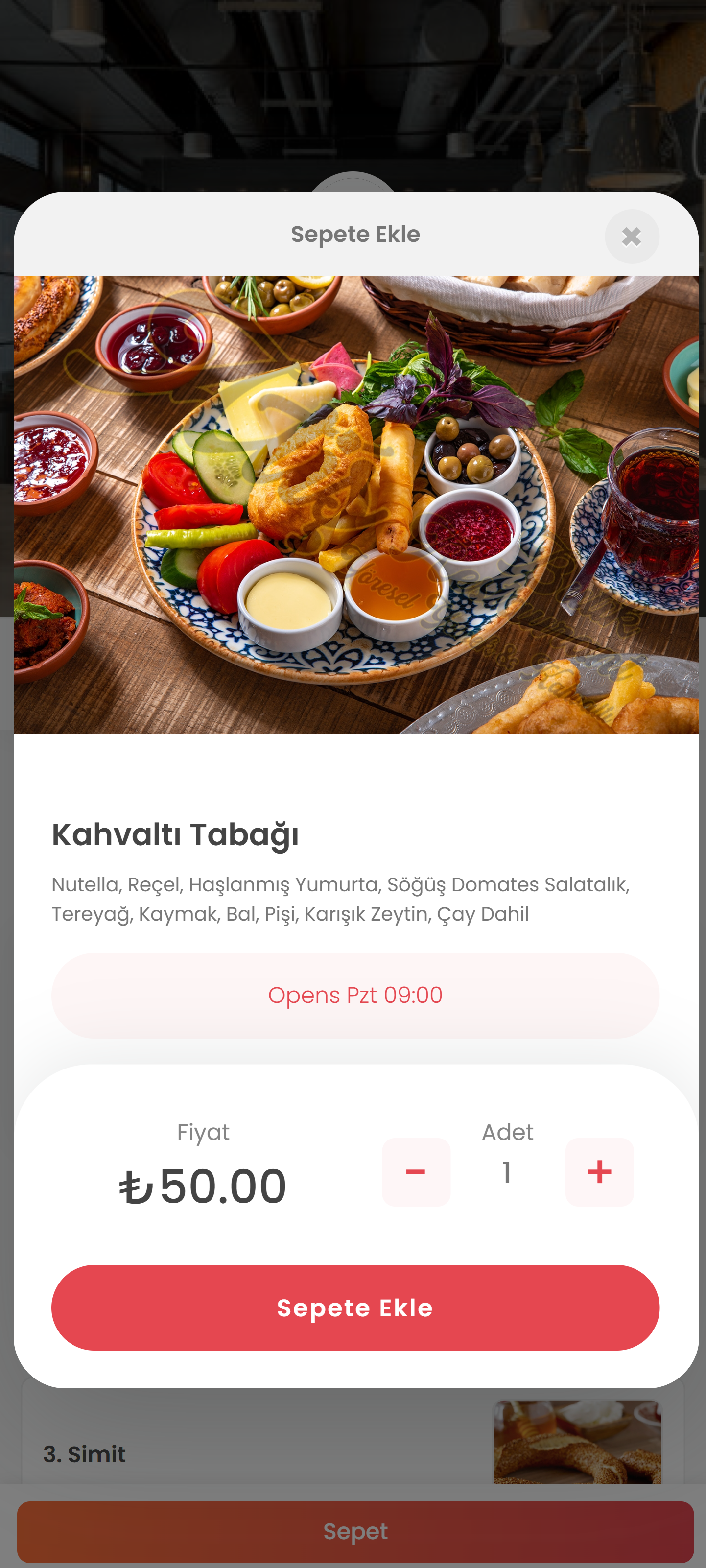Close the Sepete Ekle dialog
Screen dimensions: 706x1568
tap(631, 236)
